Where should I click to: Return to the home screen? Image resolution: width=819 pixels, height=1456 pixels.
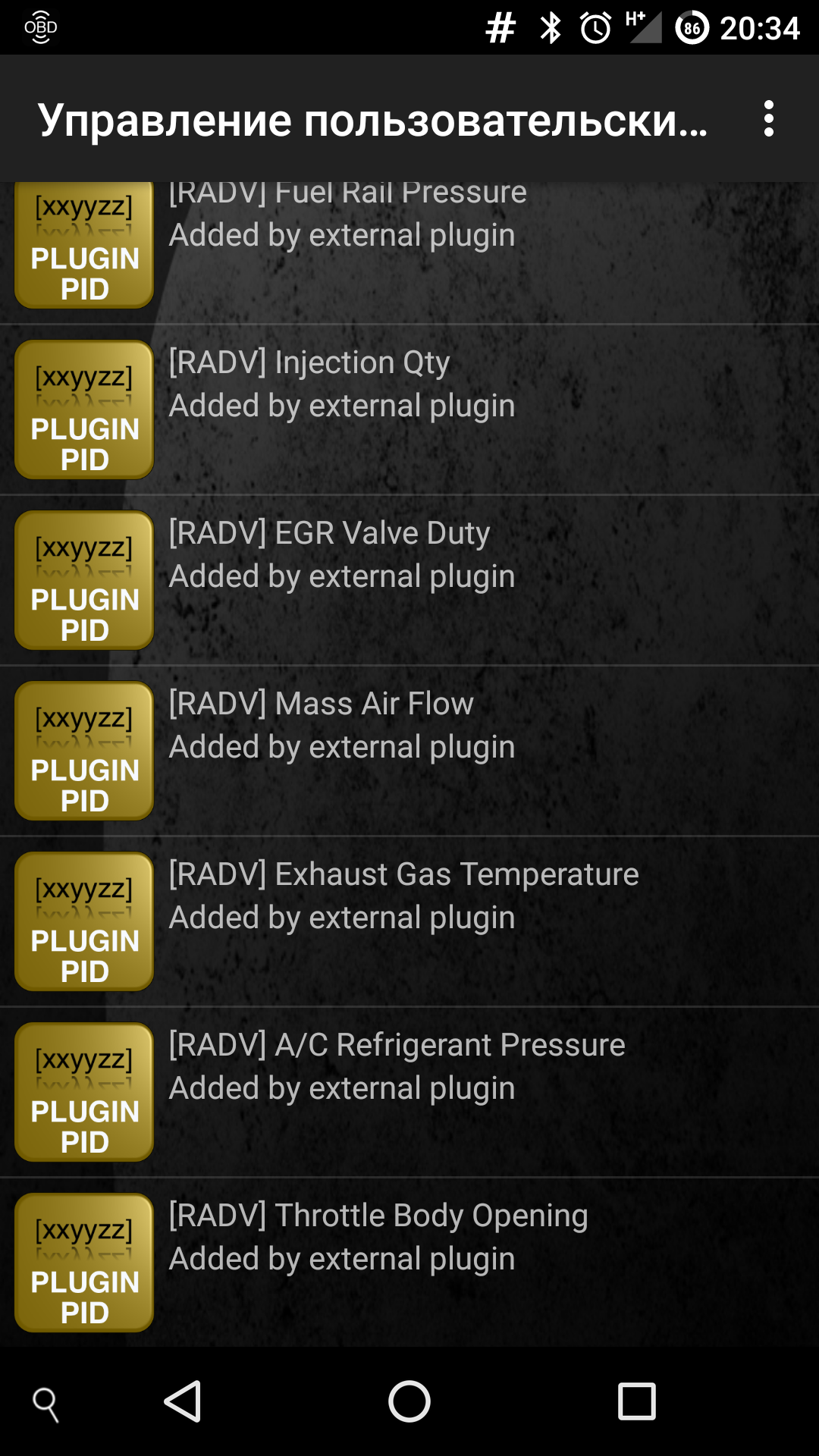[x=409, y=1401]
